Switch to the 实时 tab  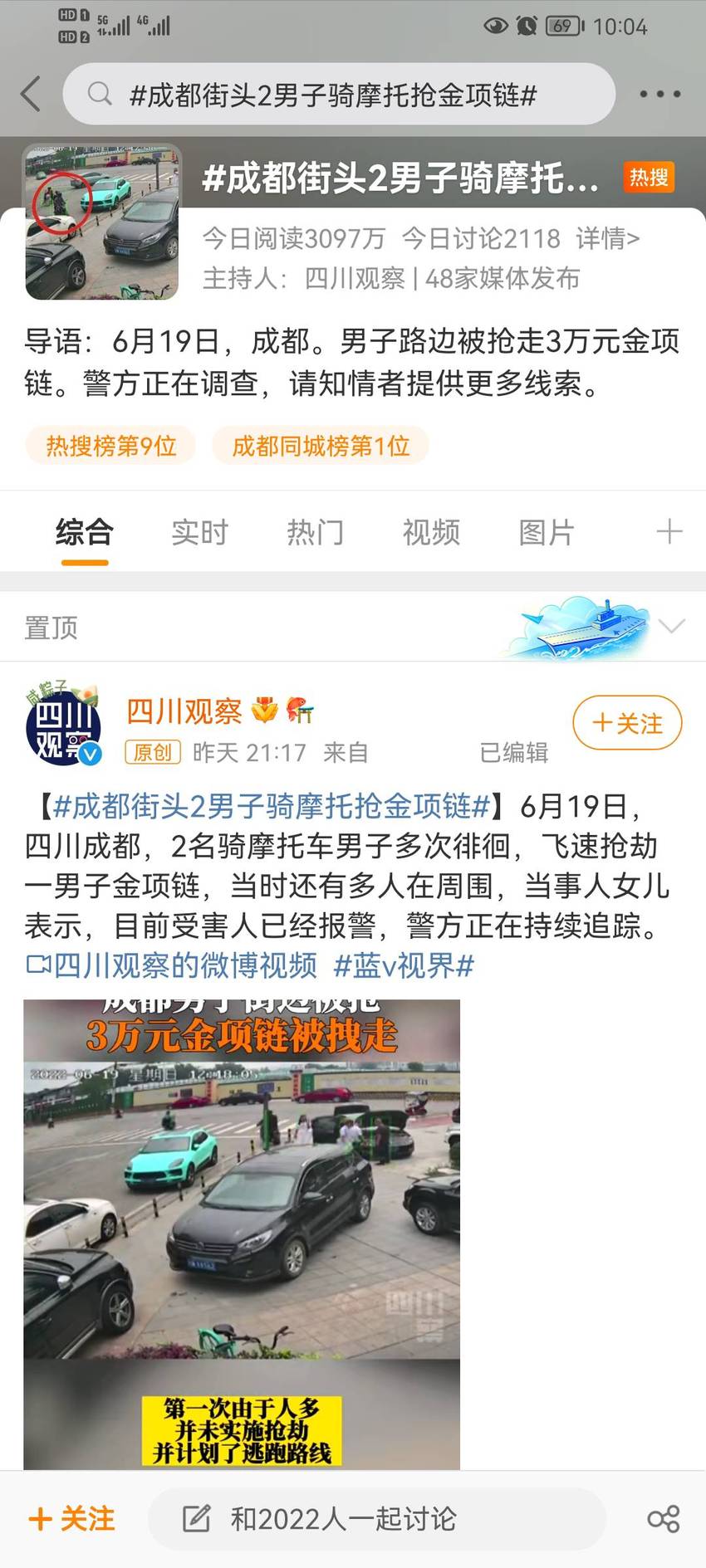click(x=199, y=532)
